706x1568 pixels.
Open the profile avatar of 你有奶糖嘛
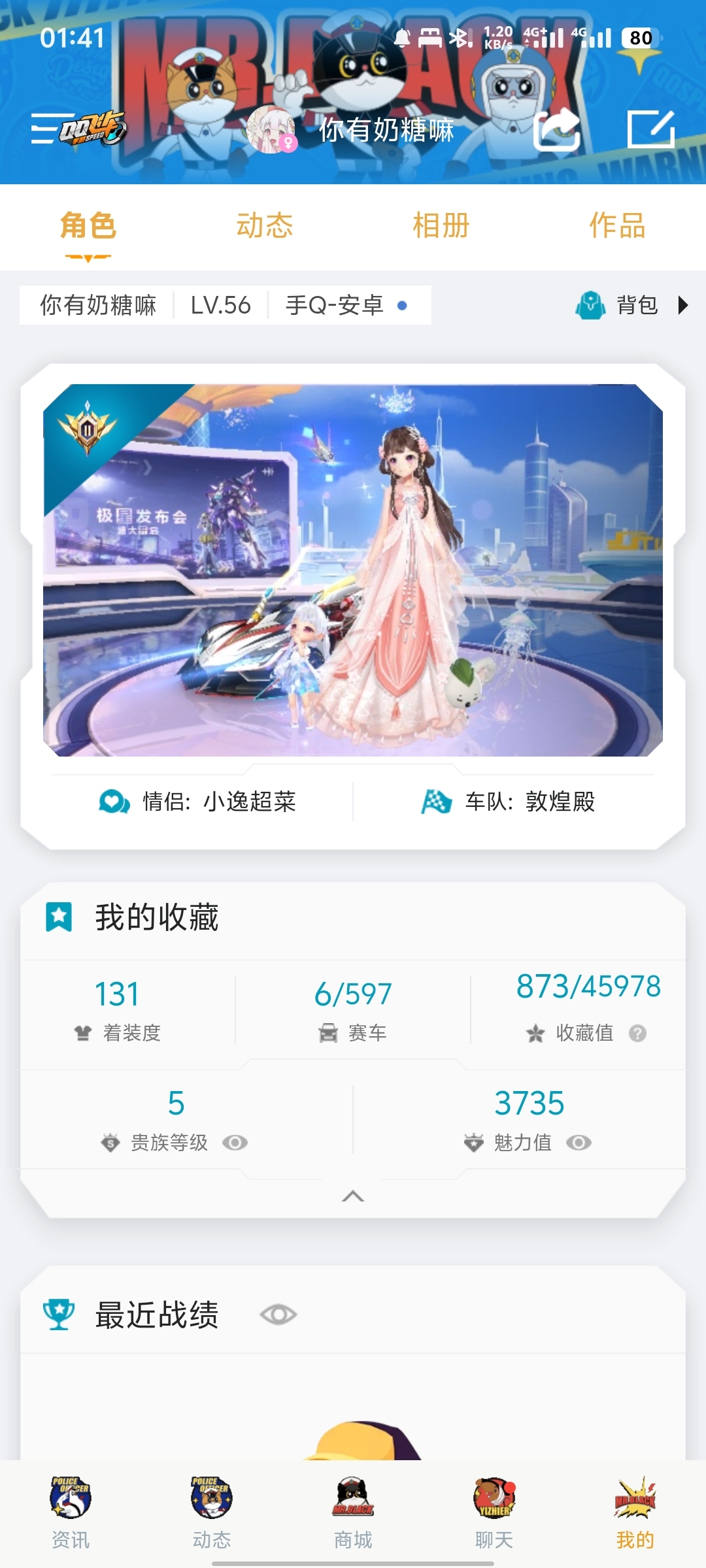pos(271,129)
